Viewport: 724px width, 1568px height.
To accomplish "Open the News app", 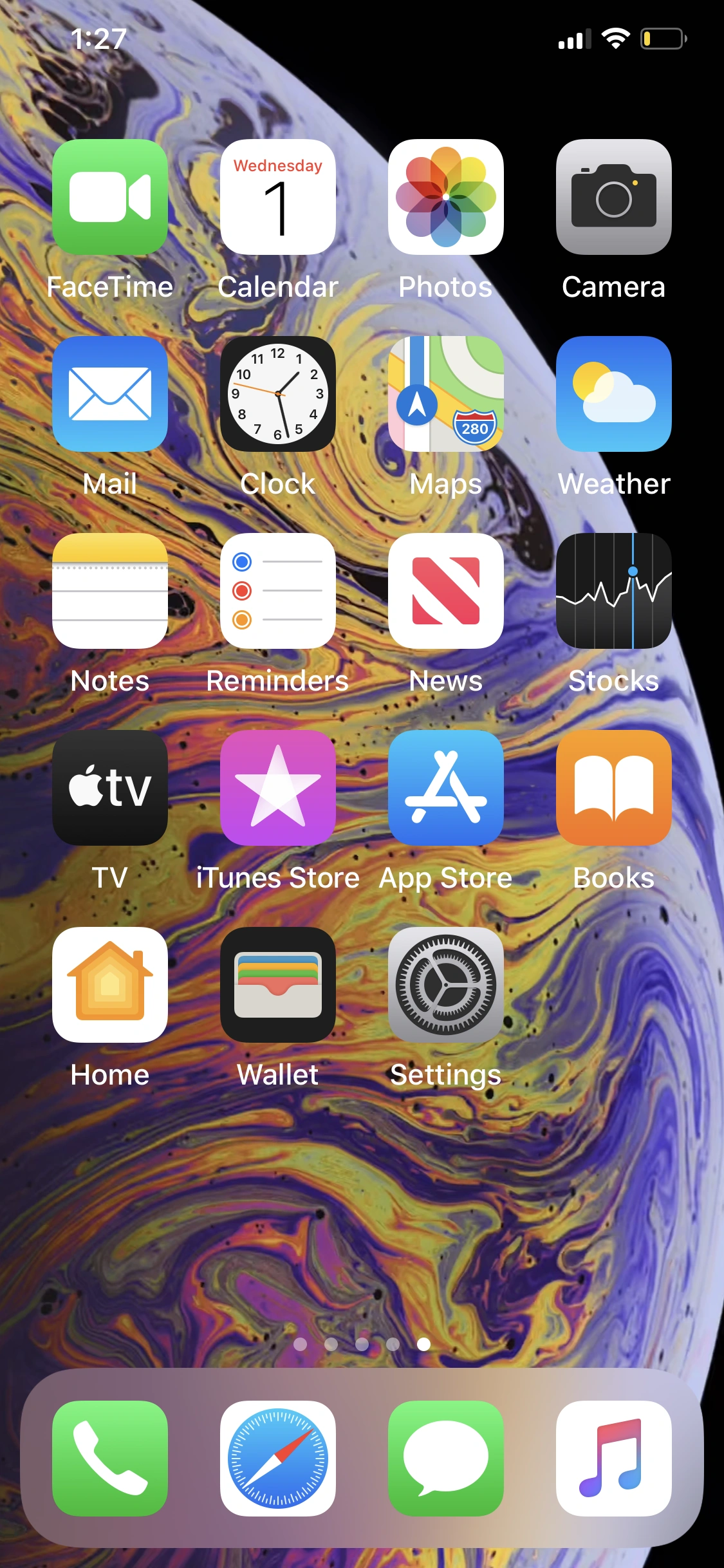I will (446, 591).
